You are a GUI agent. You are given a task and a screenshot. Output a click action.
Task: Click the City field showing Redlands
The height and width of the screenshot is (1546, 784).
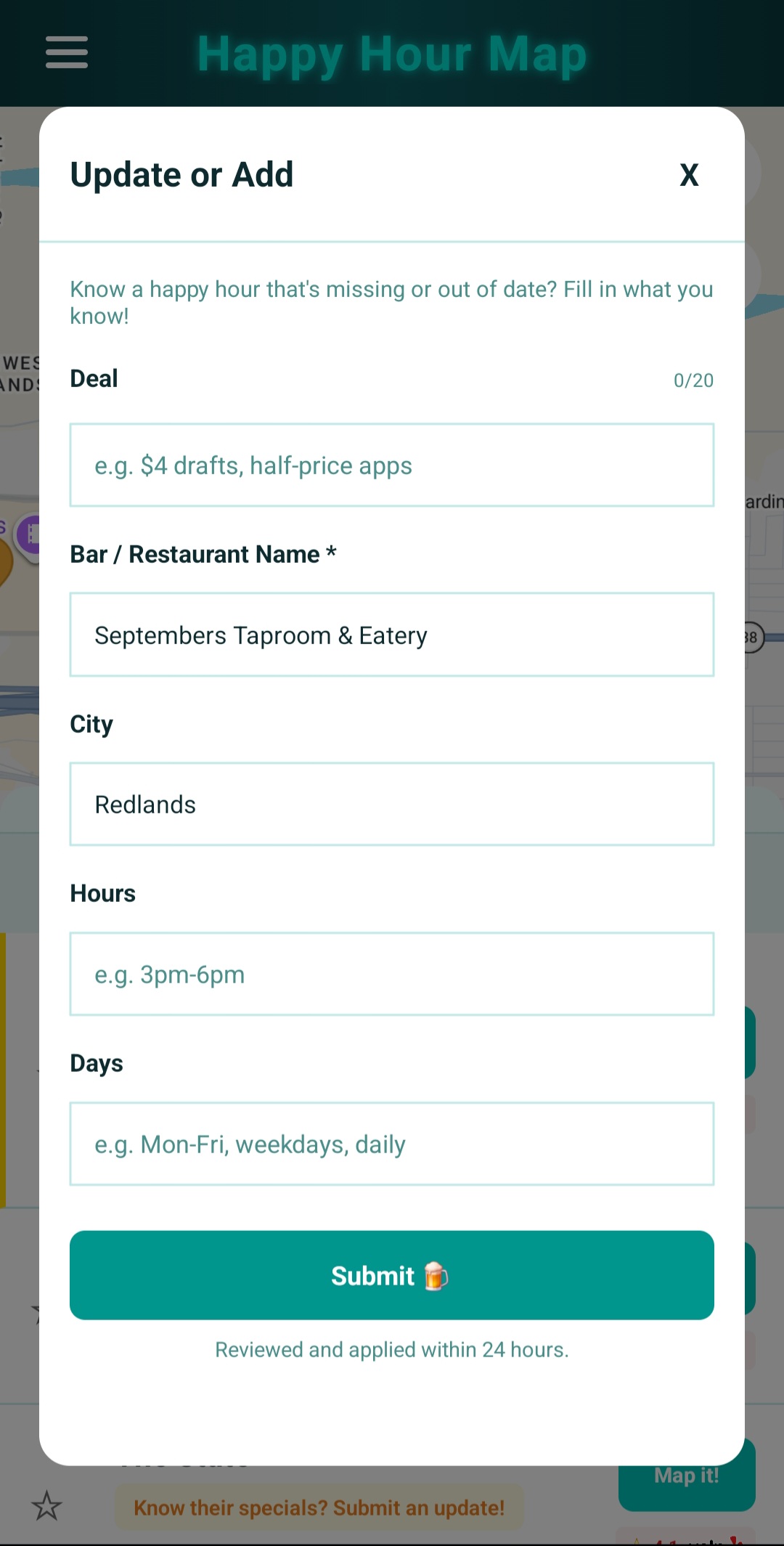tap(392, 804)
